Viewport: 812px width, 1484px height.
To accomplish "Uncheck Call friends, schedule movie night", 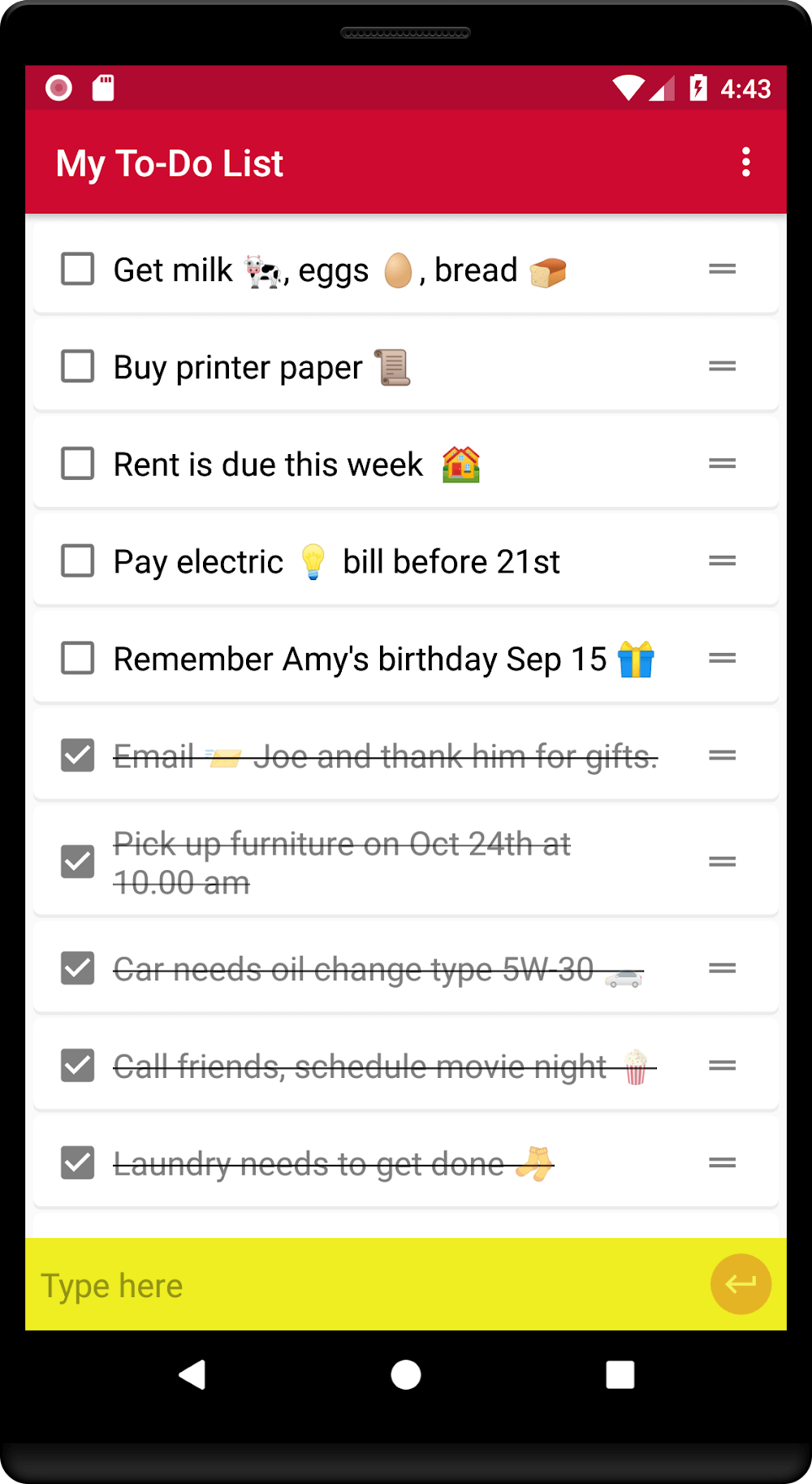I will pos(78,1066).
